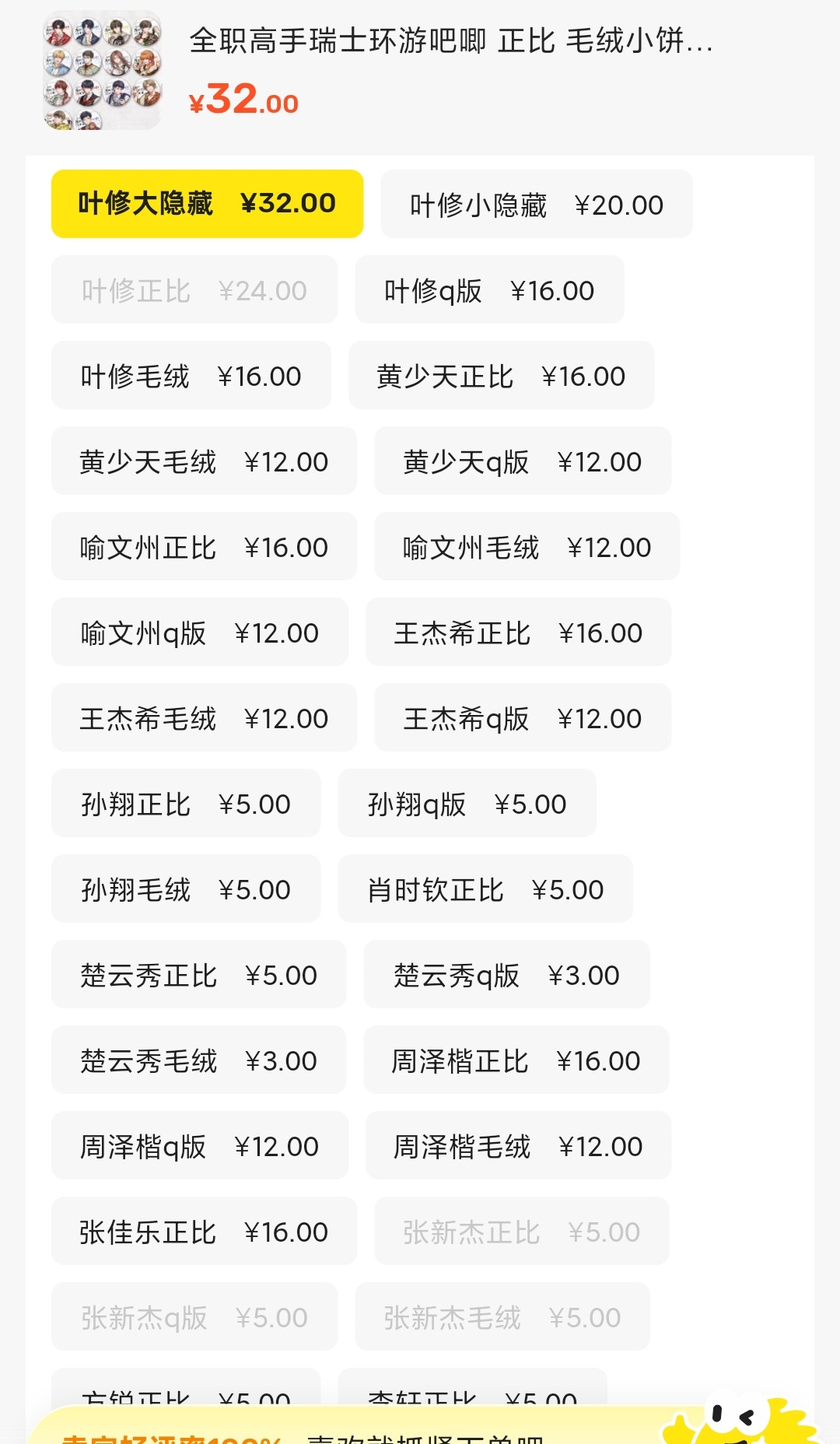Select 叶修毛绒 ¥16.00 option

[x=191, y=376]
